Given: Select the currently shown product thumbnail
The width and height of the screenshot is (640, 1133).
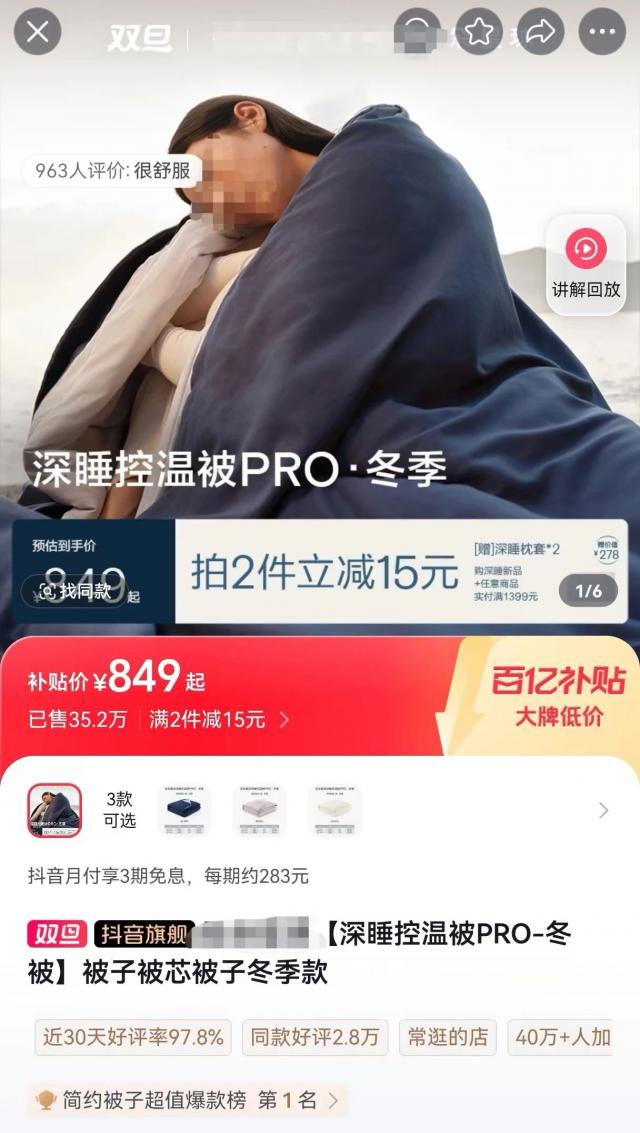Looking at the screenshot, I should pos(55,810).
